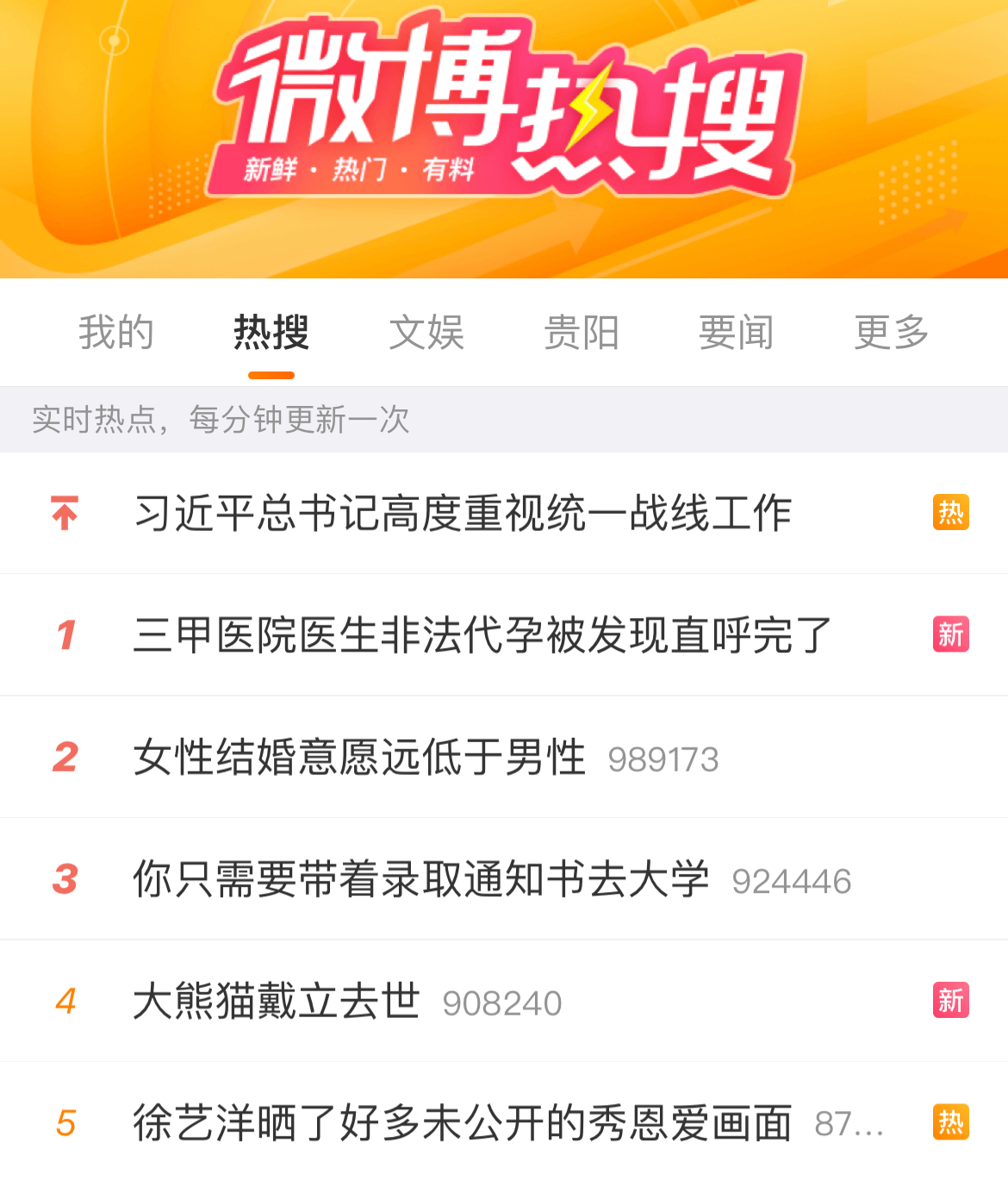Screen dimensions: 1008x1180
Task: Open pinned topic 习近平总书记记高度重视统一战线工作
Action: pyautogui.click(x=463, y=514)
